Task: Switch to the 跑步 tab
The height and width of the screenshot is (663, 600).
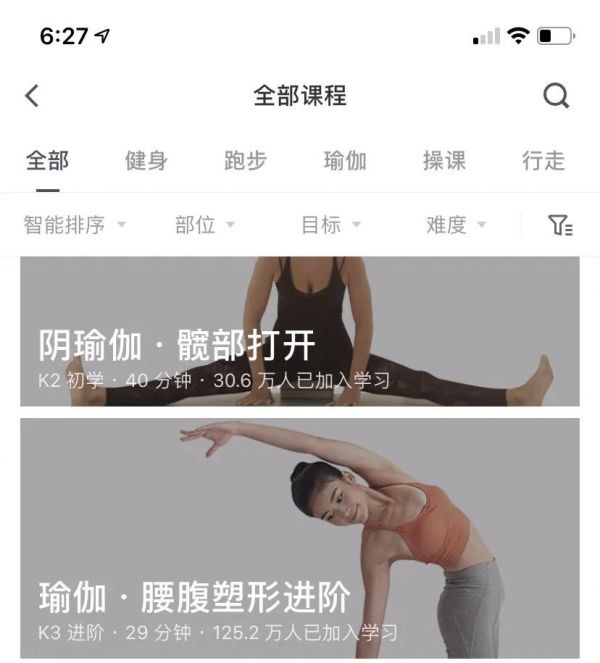Action: click(x=245, y=161)
